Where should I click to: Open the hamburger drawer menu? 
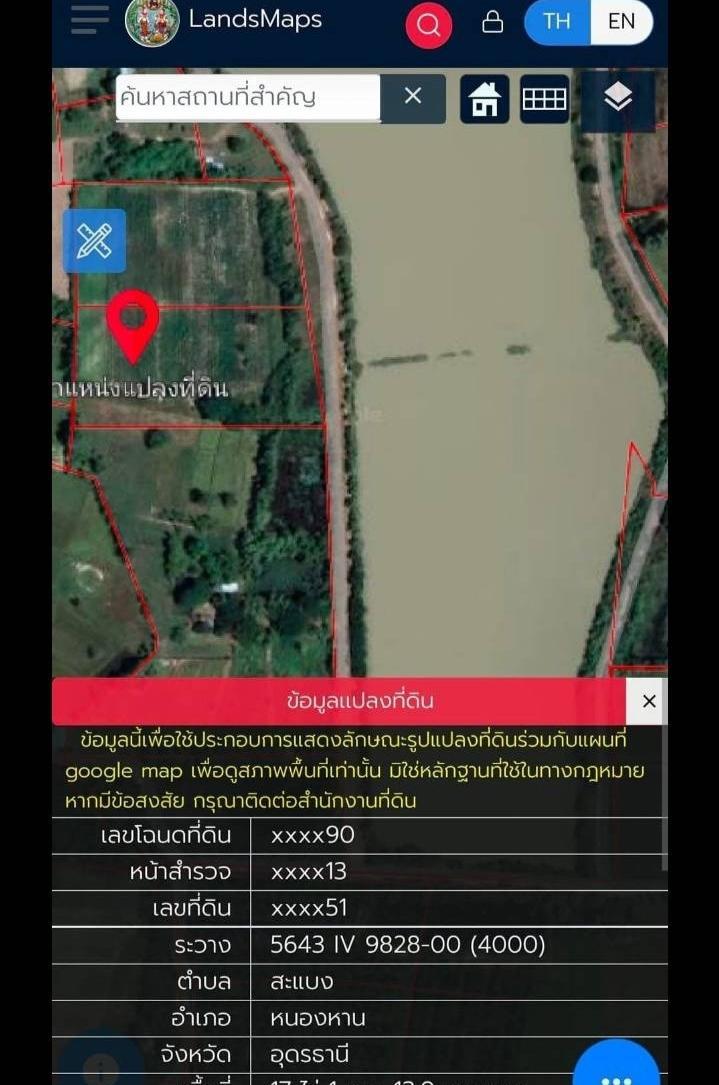click(x=90, y=20)
